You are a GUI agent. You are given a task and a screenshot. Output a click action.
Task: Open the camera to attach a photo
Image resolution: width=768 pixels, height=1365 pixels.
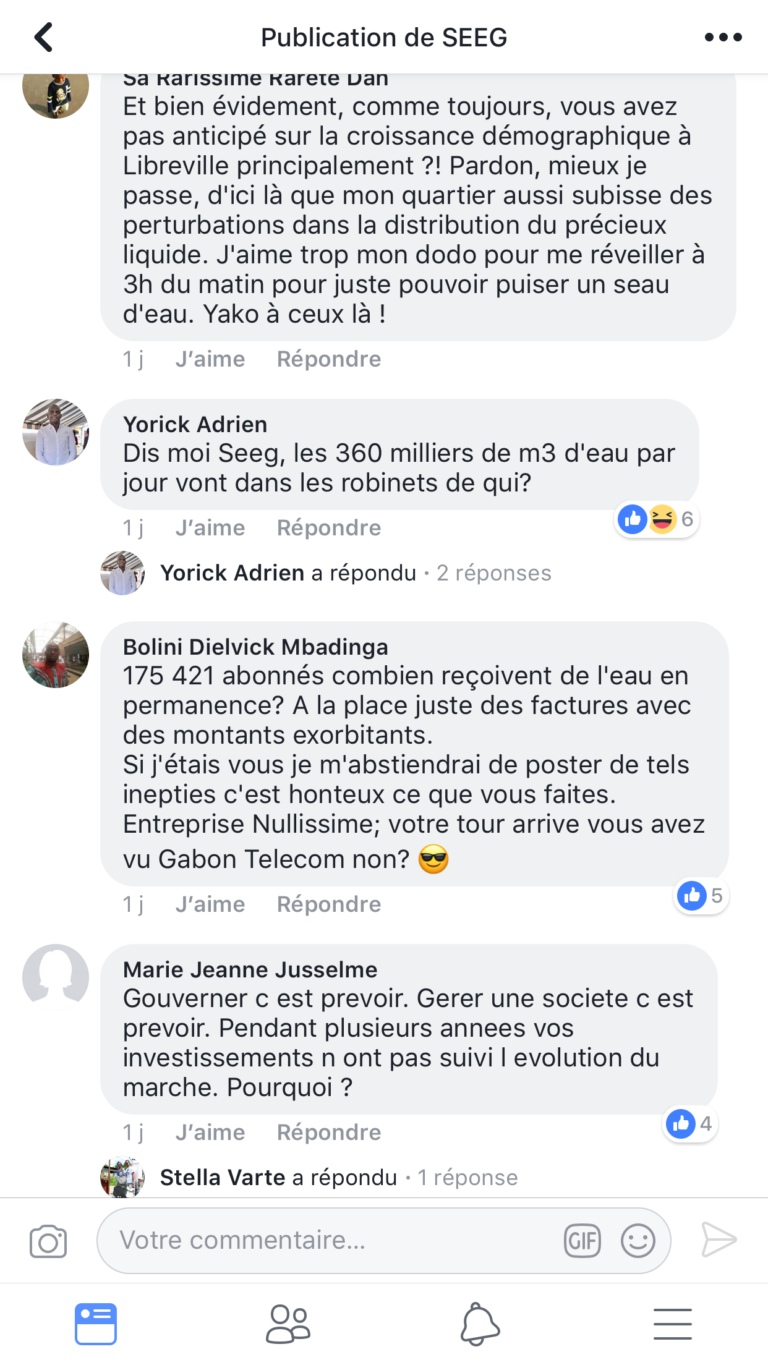[x=48, y=1242]
